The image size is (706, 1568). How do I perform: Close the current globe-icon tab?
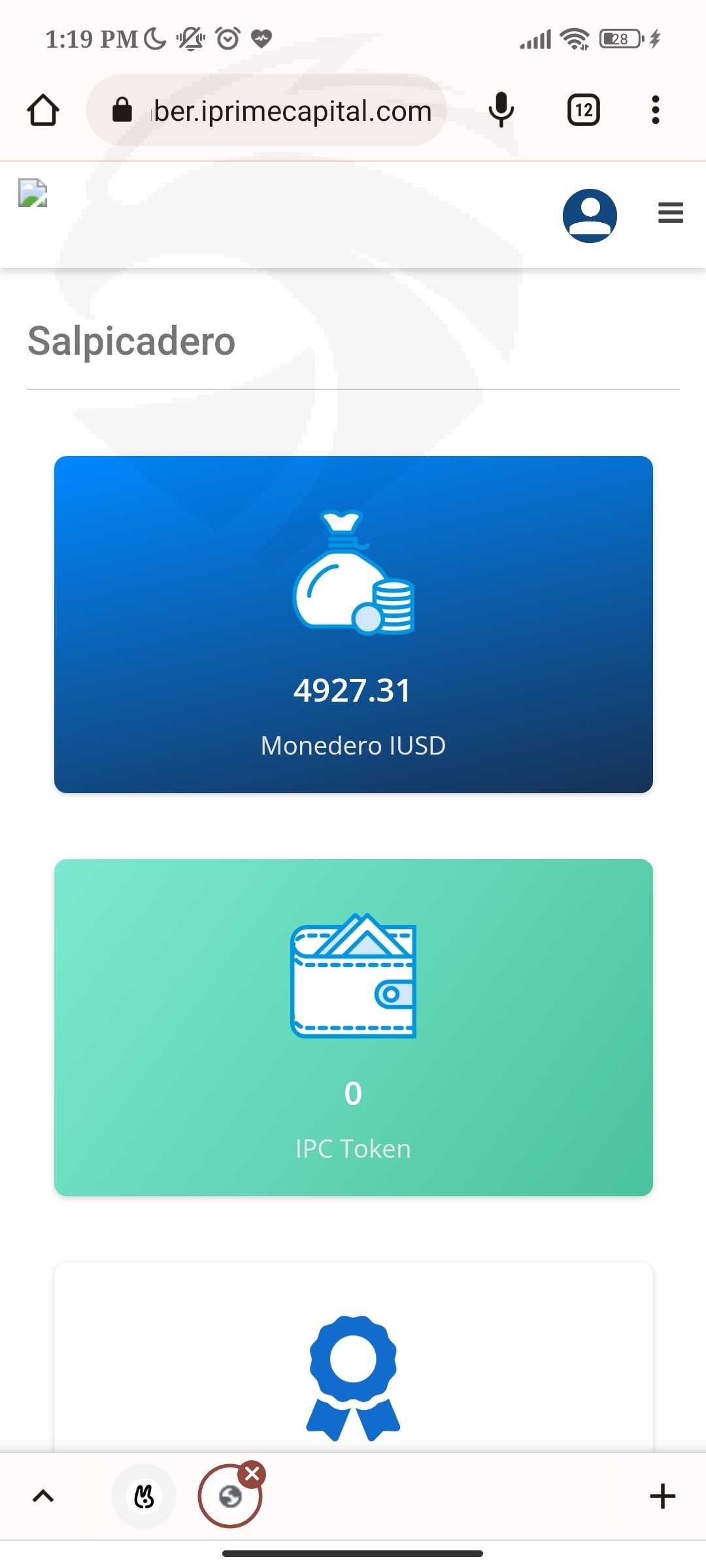tap(252, 1474)
